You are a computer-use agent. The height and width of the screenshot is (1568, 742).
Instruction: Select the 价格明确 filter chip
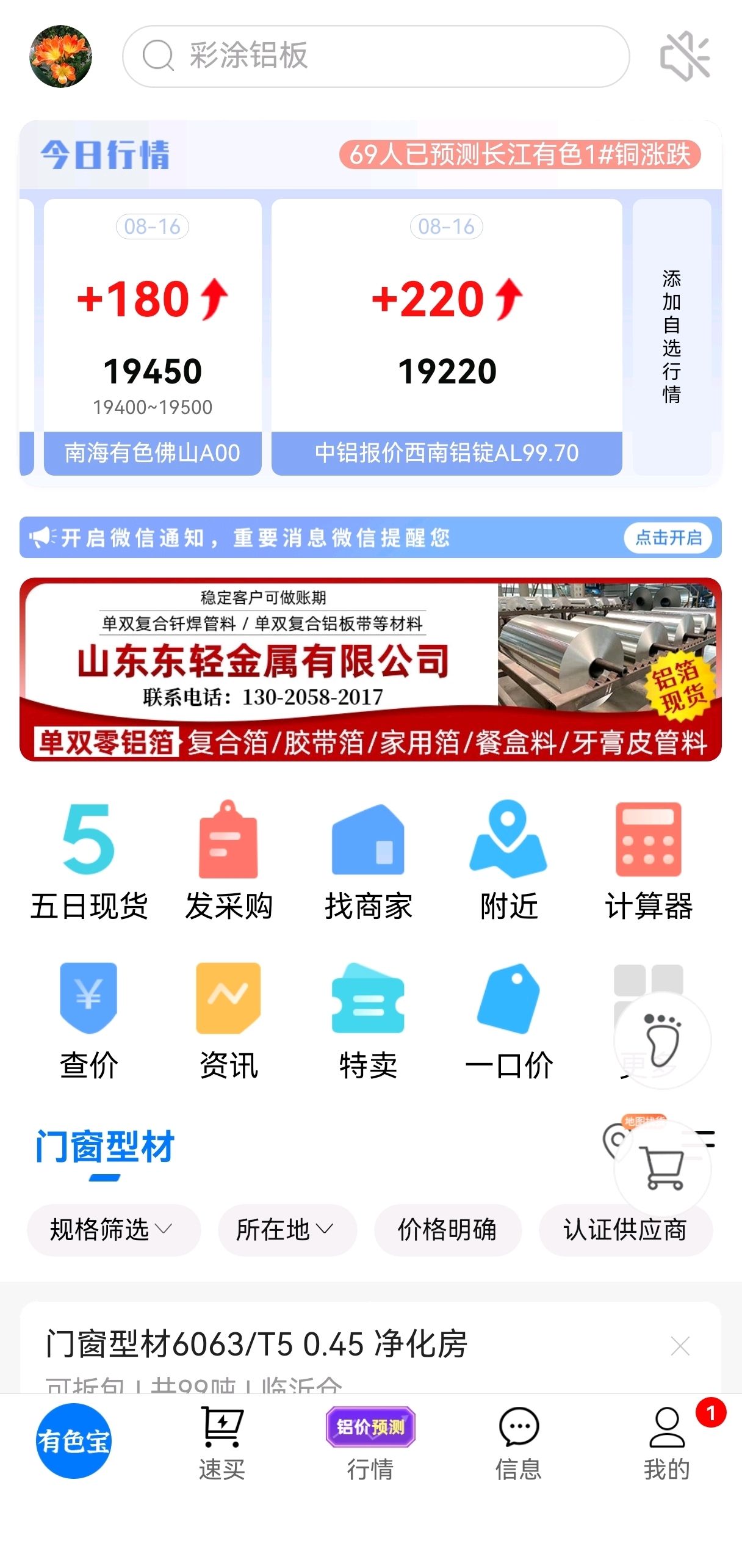click(447, 1229)
